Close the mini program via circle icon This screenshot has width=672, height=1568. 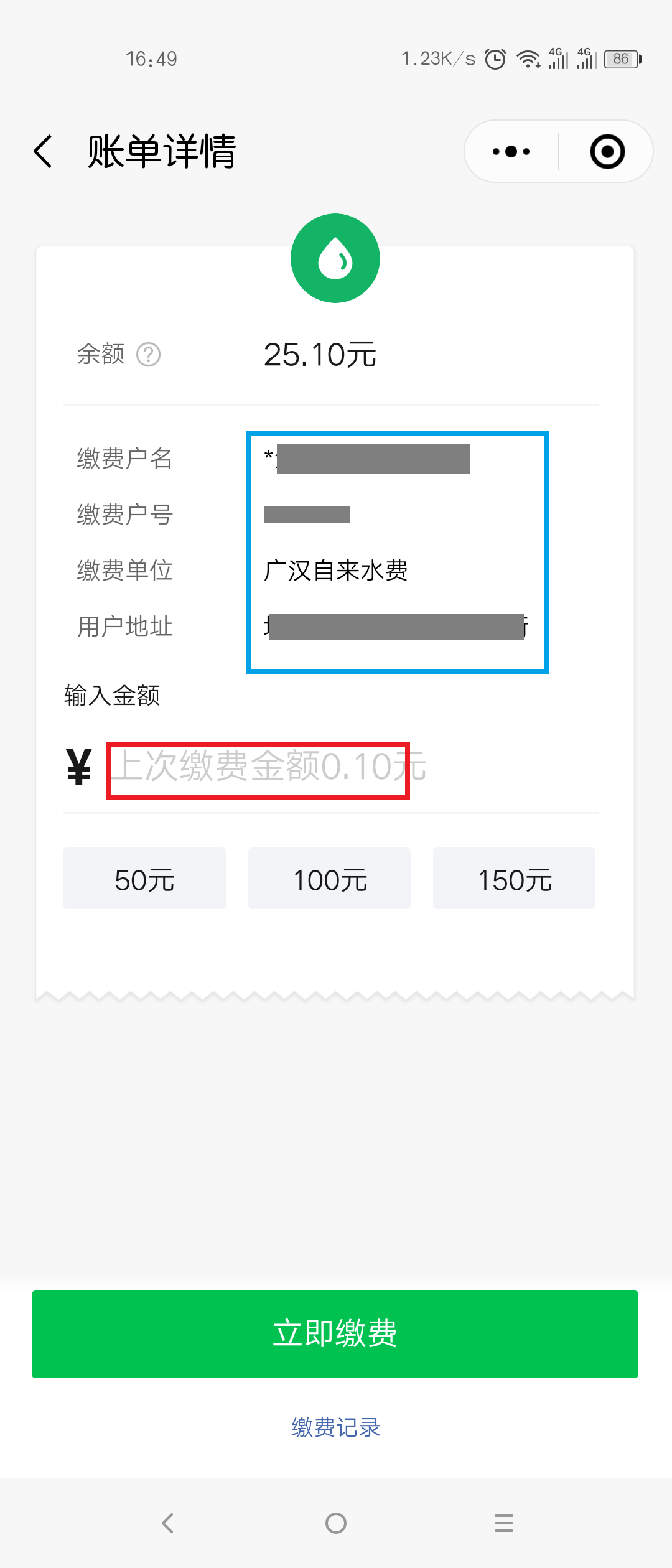coord(607,151)
